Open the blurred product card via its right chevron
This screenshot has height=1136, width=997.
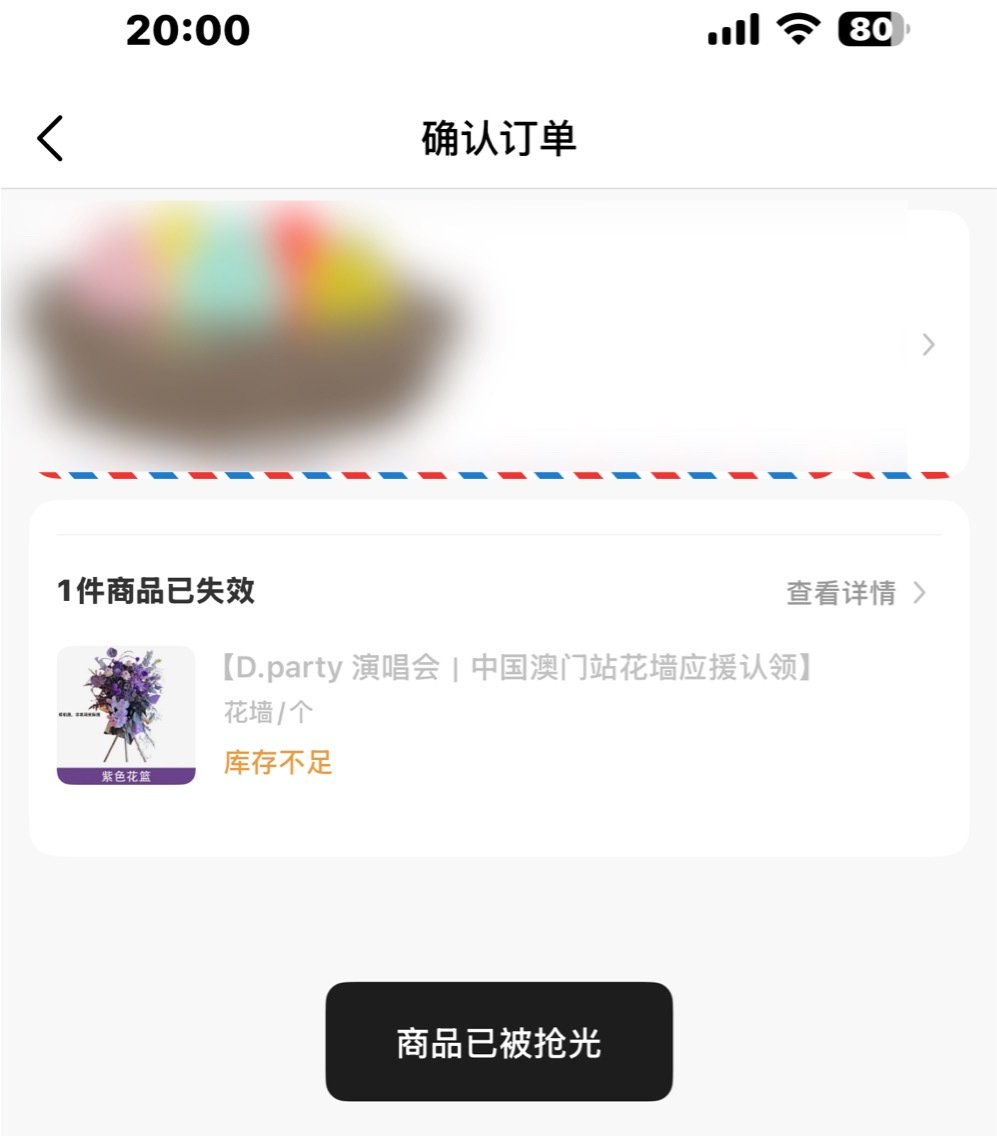[x=928, y=344]
